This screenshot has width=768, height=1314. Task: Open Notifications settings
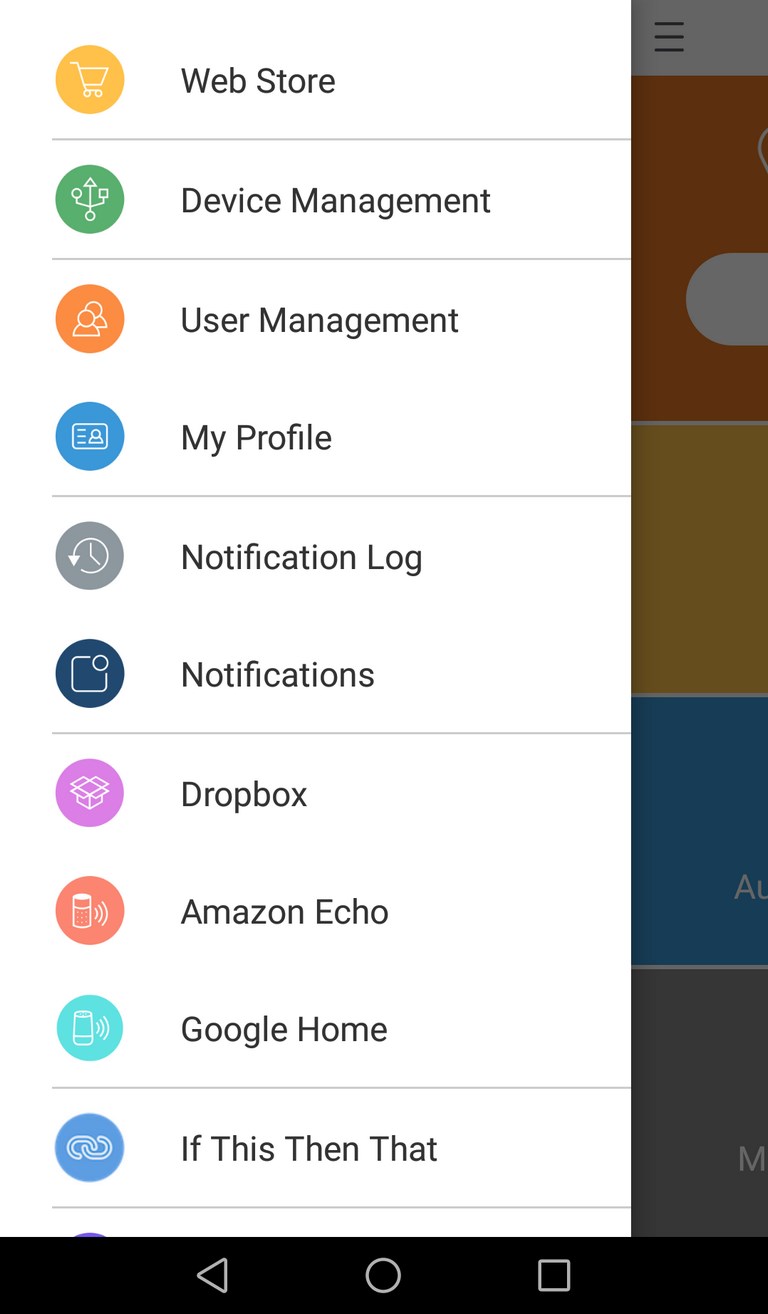coord(315,674)
